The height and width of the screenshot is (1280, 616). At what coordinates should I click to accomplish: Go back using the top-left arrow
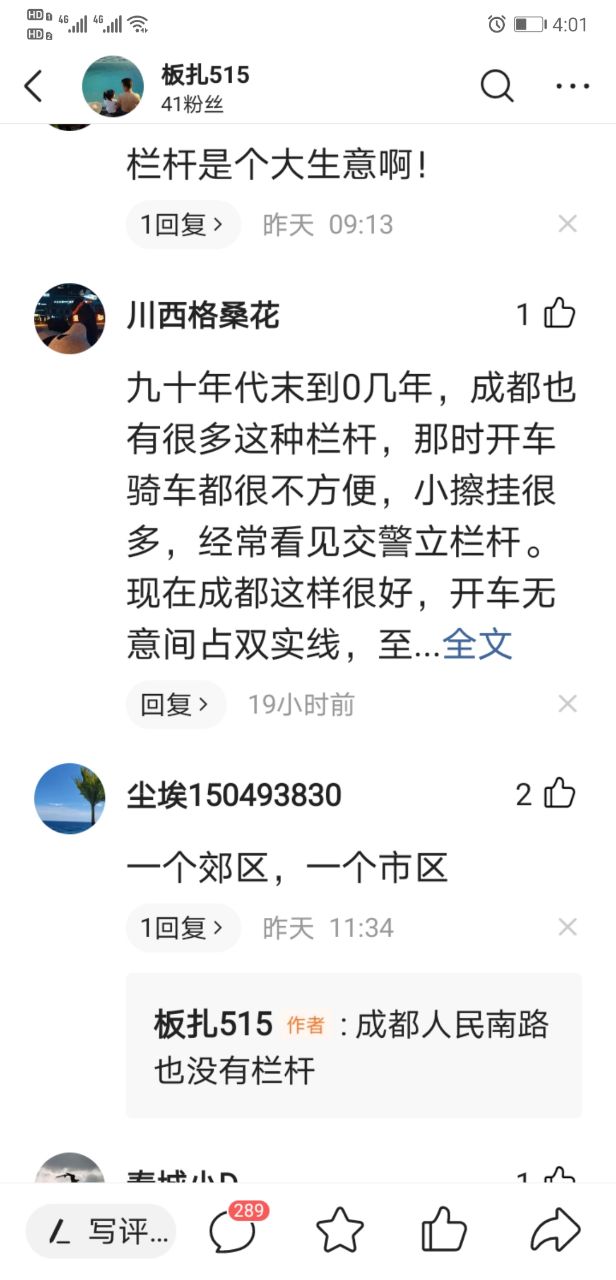(x=34, y=86)
